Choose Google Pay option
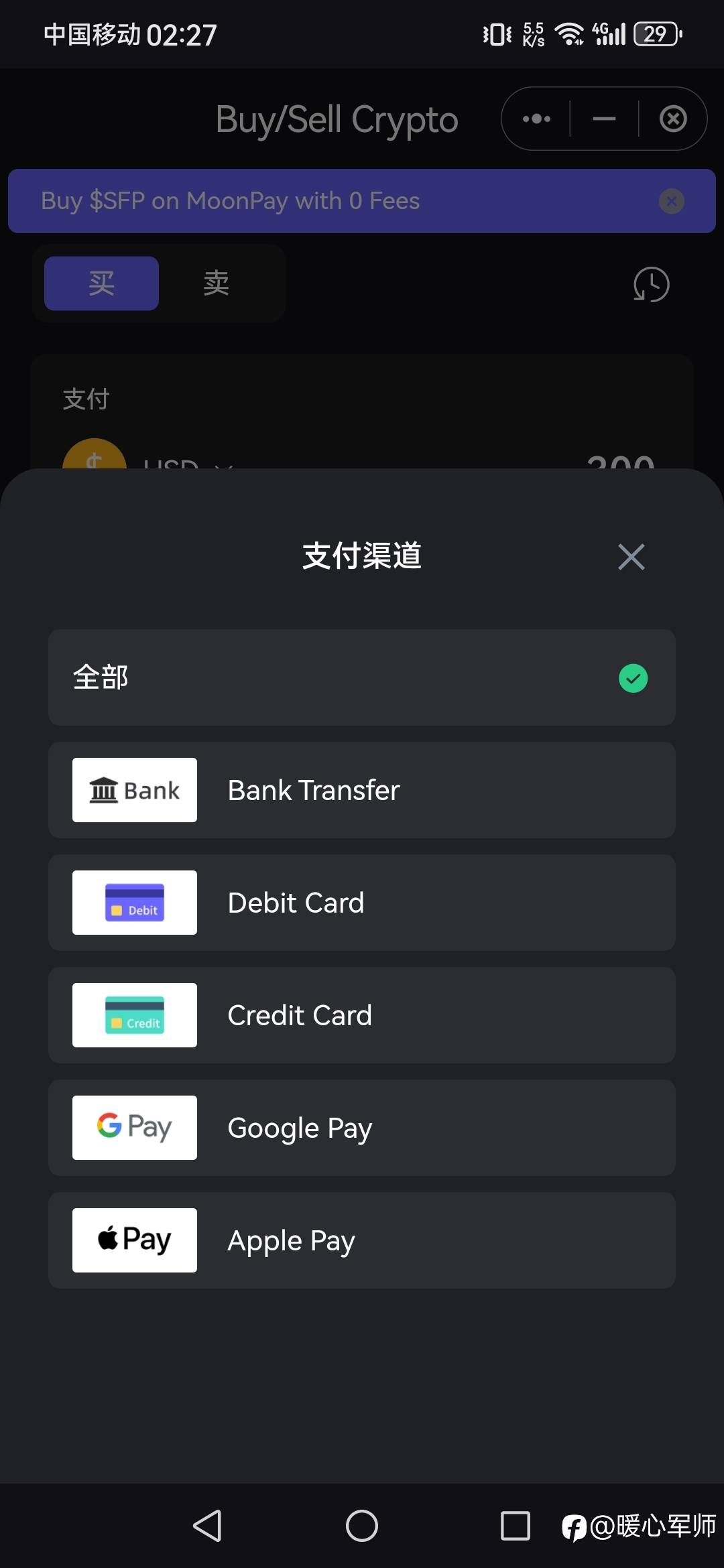724x1568 pixels. (362, 1128)
